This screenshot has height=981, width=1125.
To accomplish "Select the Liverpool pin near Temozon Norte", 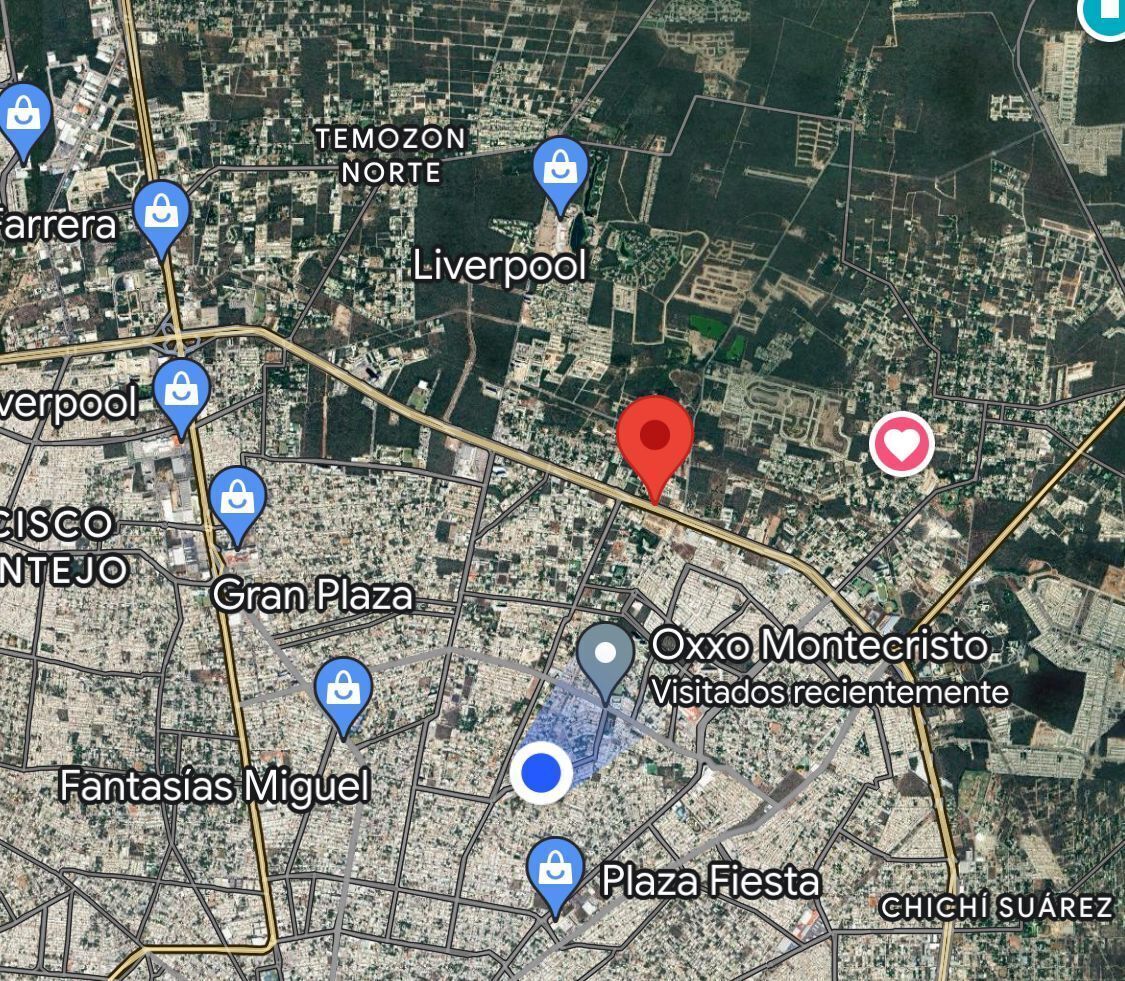I will point(560,168).
